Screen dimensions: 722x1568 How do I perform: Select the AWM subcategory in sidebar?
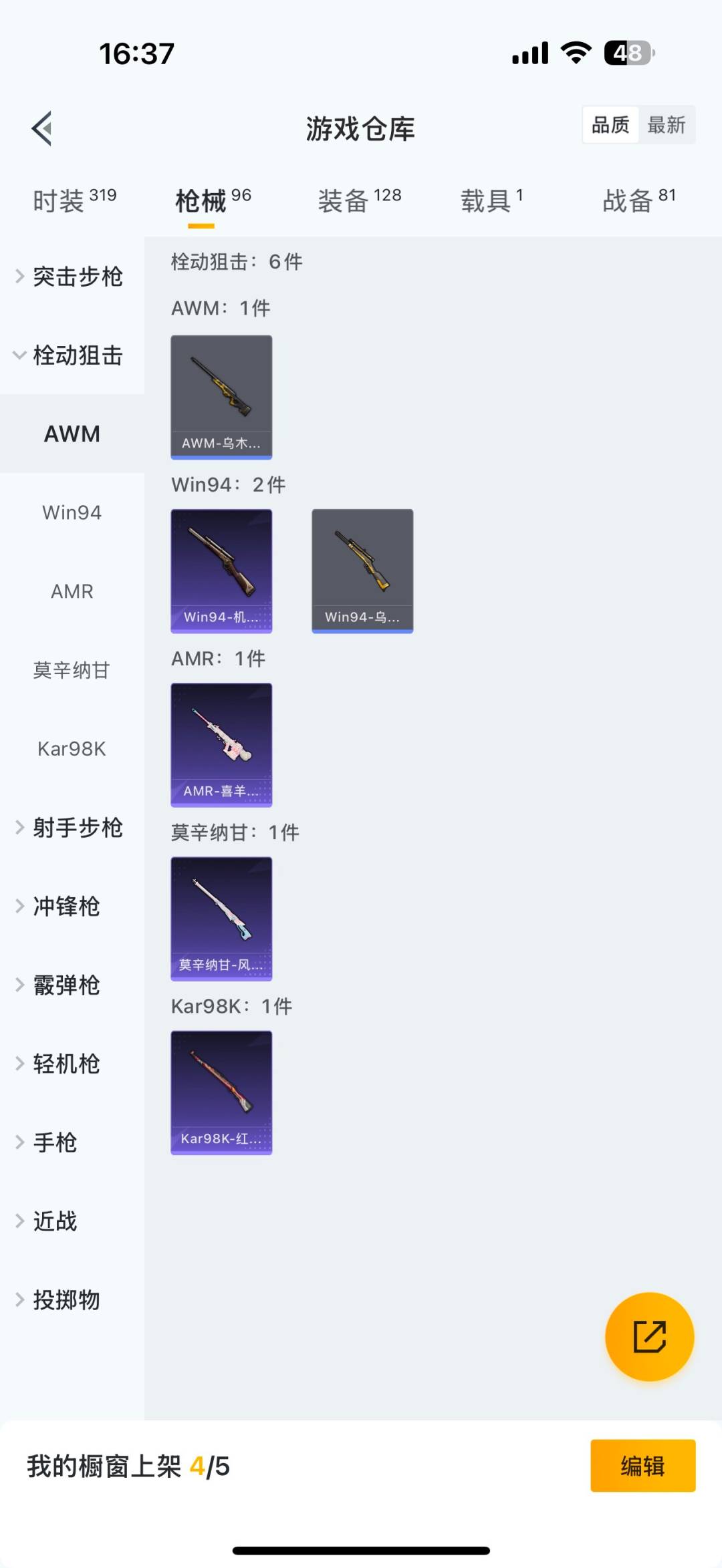point(72,434)
